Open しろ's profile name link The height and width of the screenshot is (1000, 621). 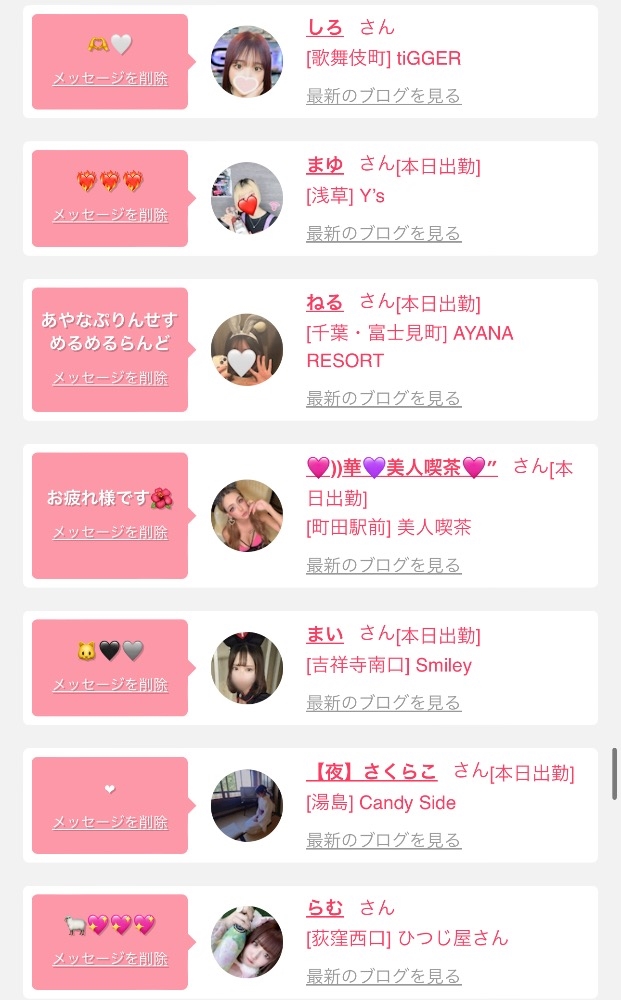point(324,28)
